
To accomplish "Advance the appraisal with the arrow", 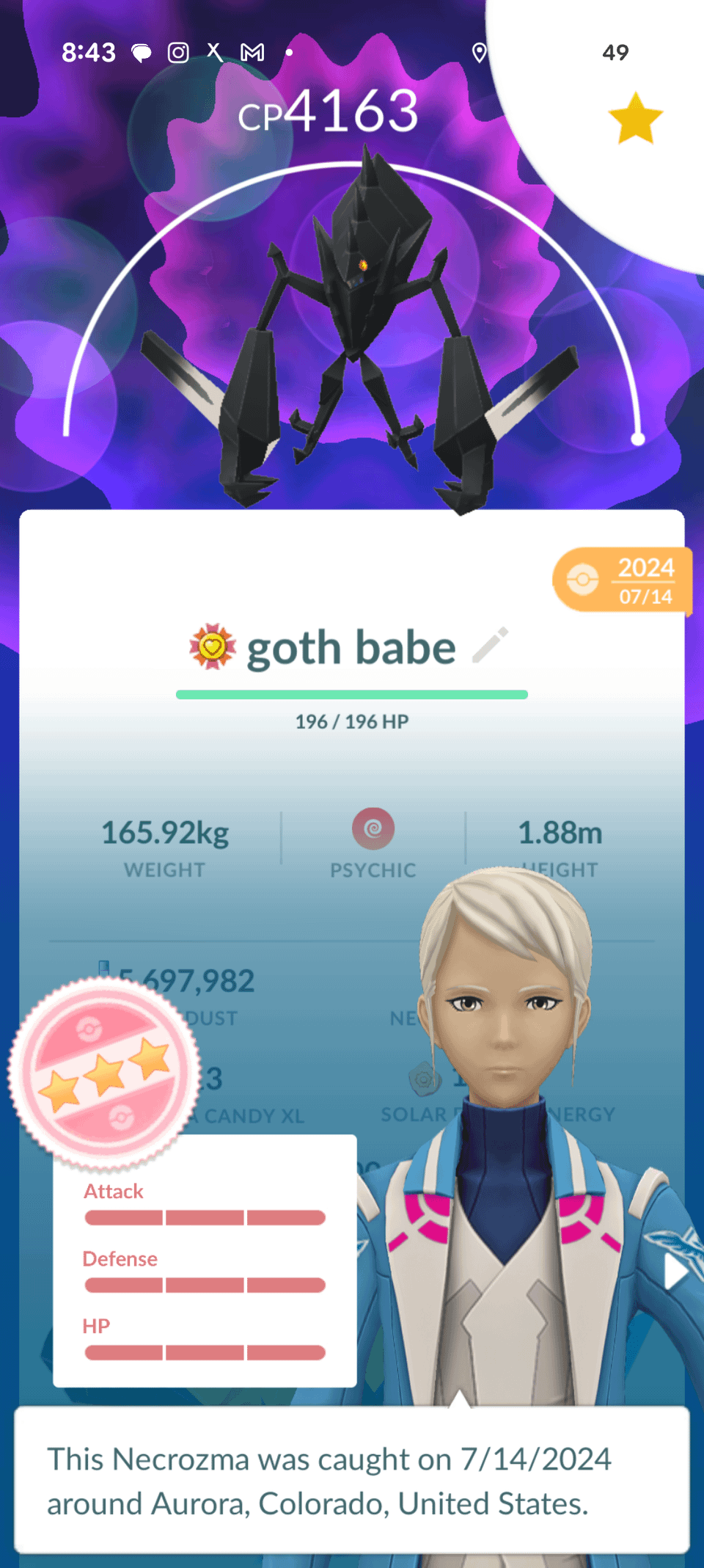I will (x=675, y=1272).
